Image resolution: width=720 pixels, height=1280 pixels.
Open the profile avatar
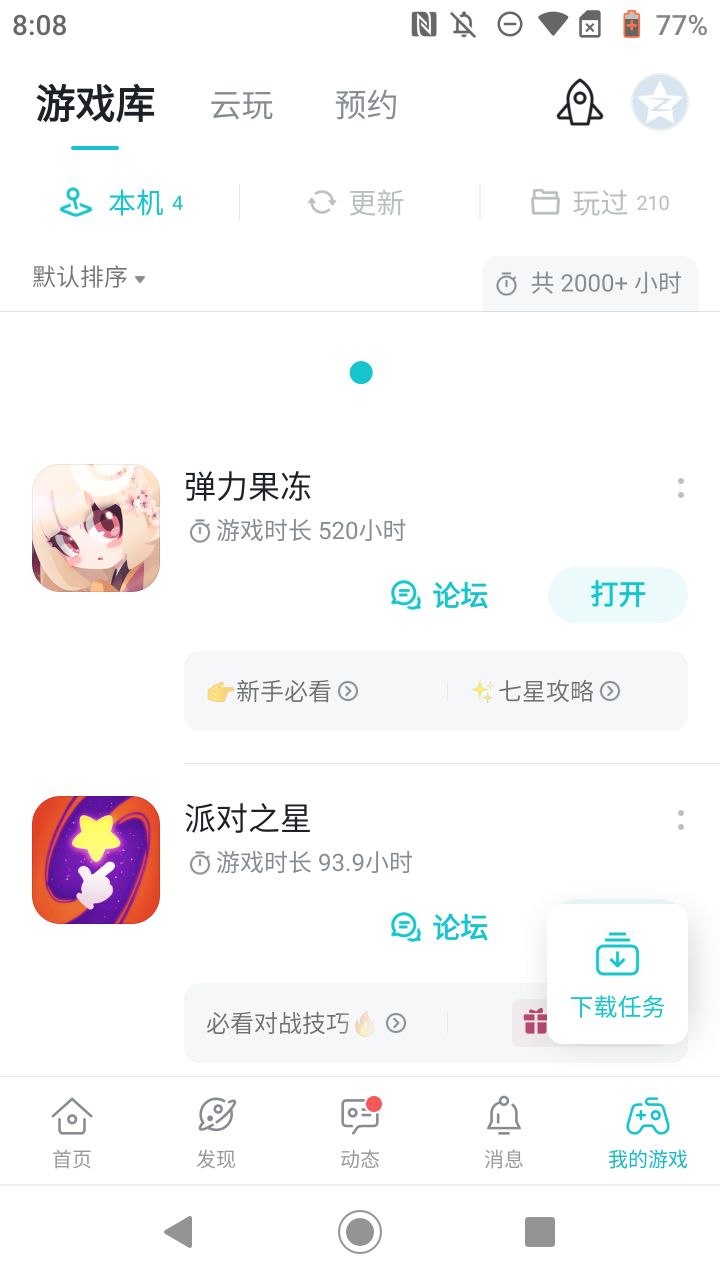pos(659,102)
